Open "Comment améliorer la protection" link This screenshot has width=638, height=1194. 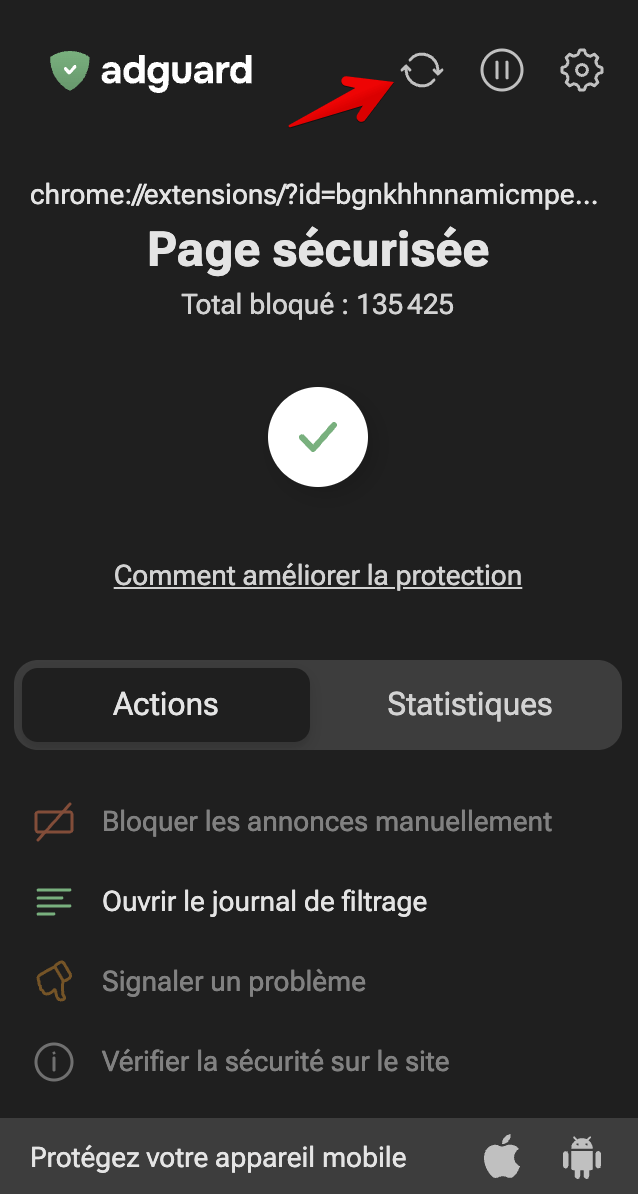click(318, 576)
